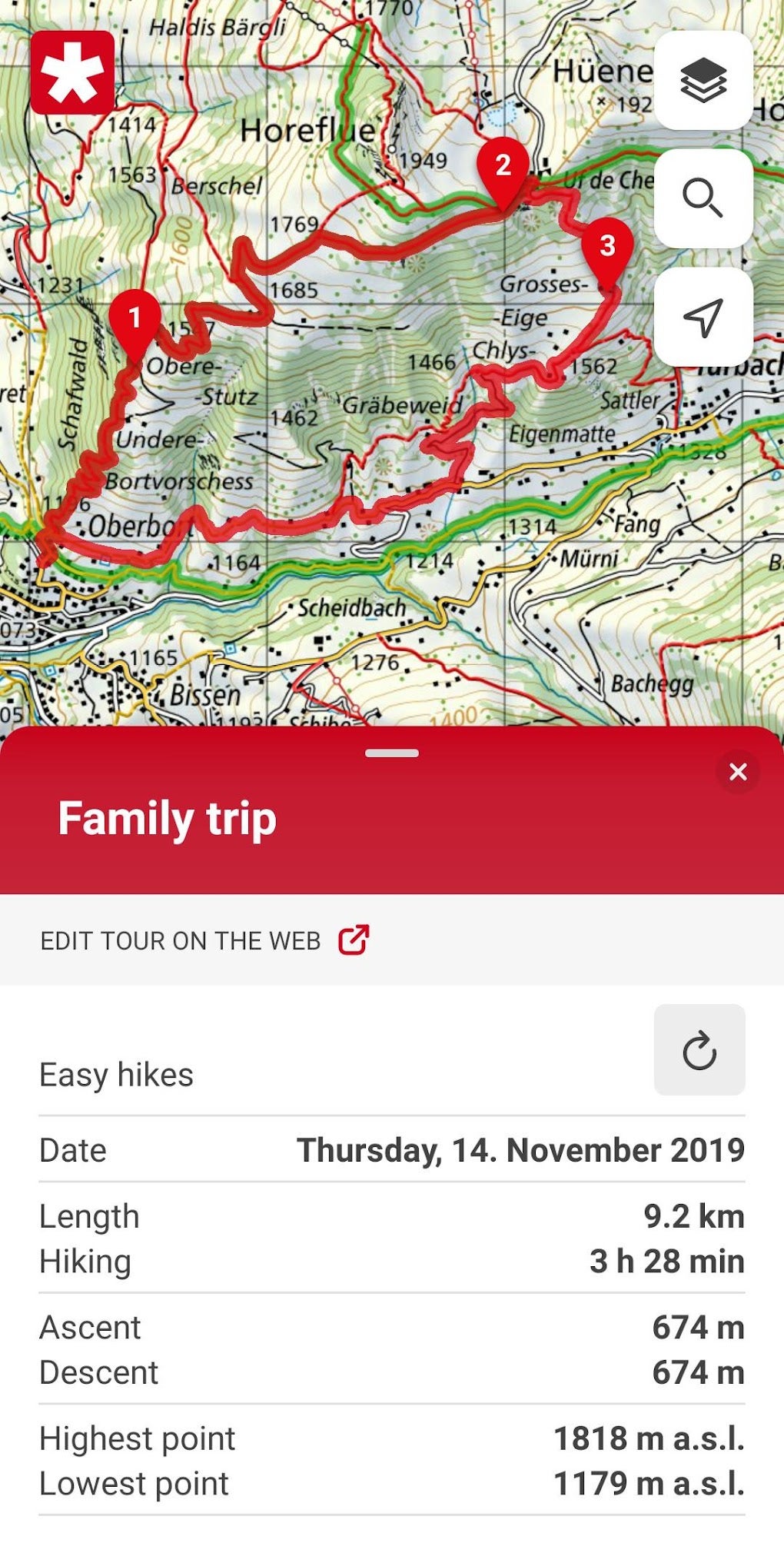Click the SchweizMobil app logo

(73, 71)
